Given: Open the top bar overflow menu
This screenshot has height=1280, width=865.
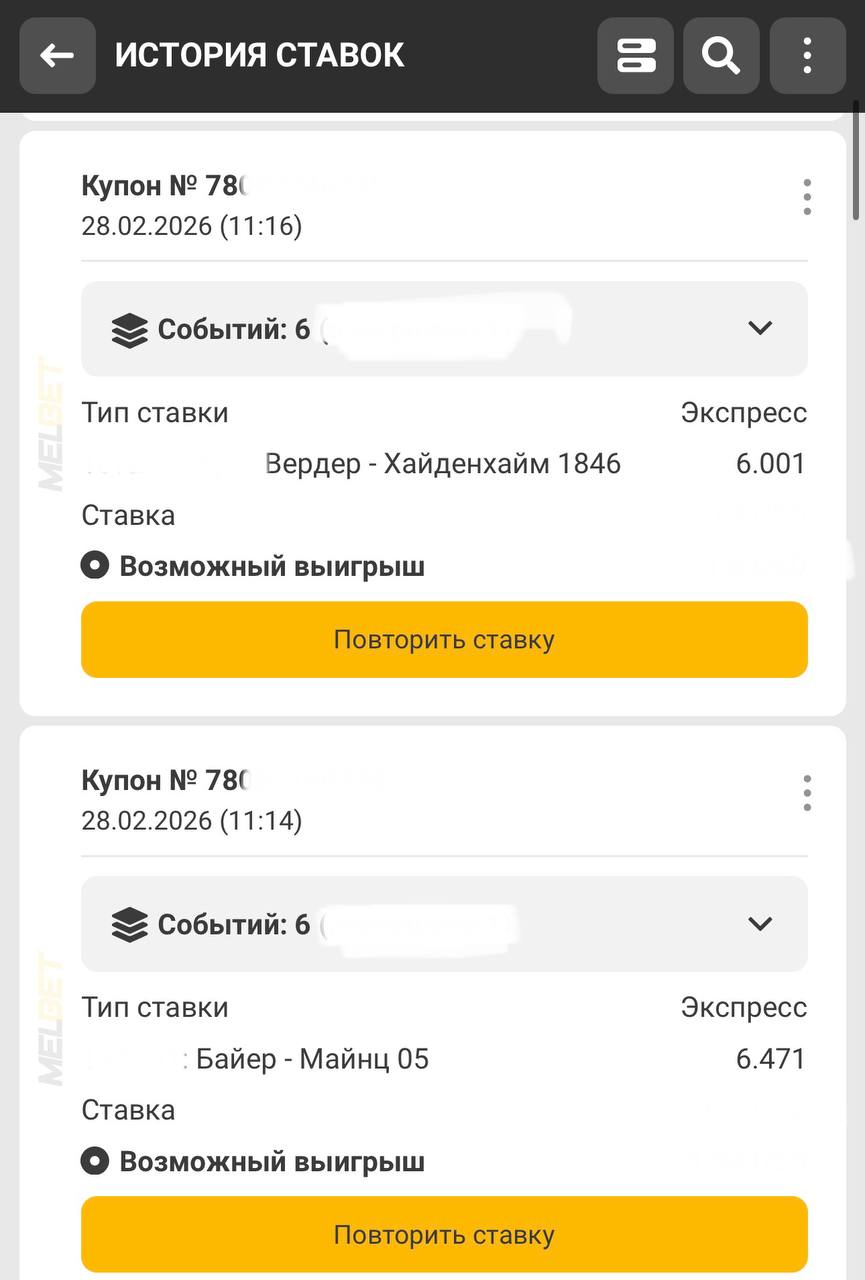Looking at the screenshot, I should [807, 56].
